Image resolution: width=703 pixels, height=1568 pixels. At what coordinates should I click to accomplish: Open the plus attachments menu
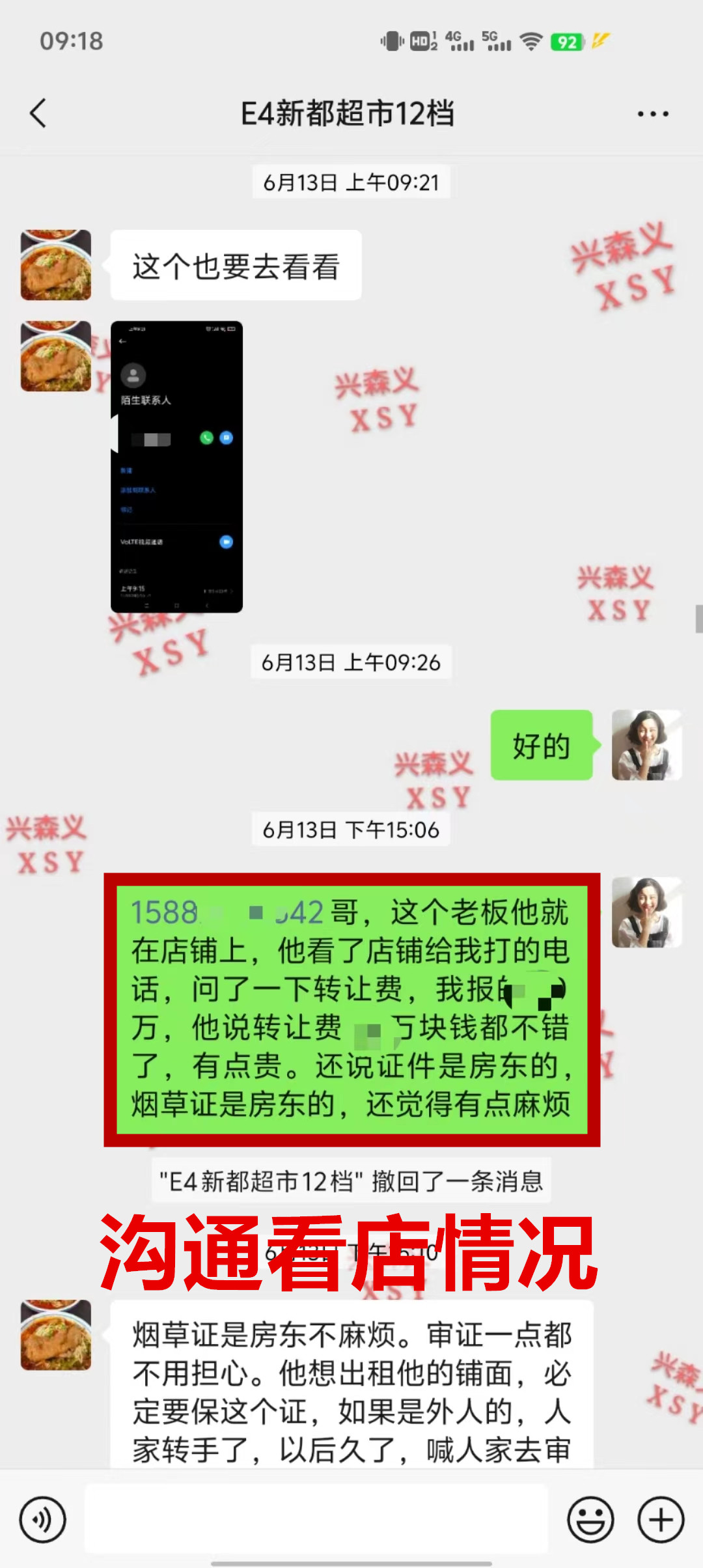pyautogui.click(x=661, y=1520)
